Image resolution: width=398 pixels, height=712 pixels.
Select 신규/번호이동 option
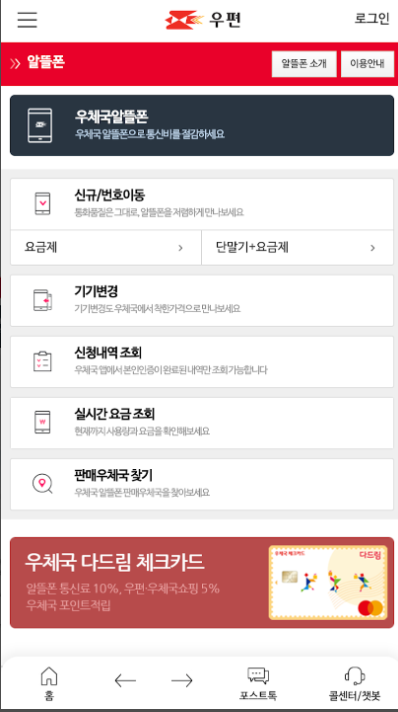[x=202, y=204]
